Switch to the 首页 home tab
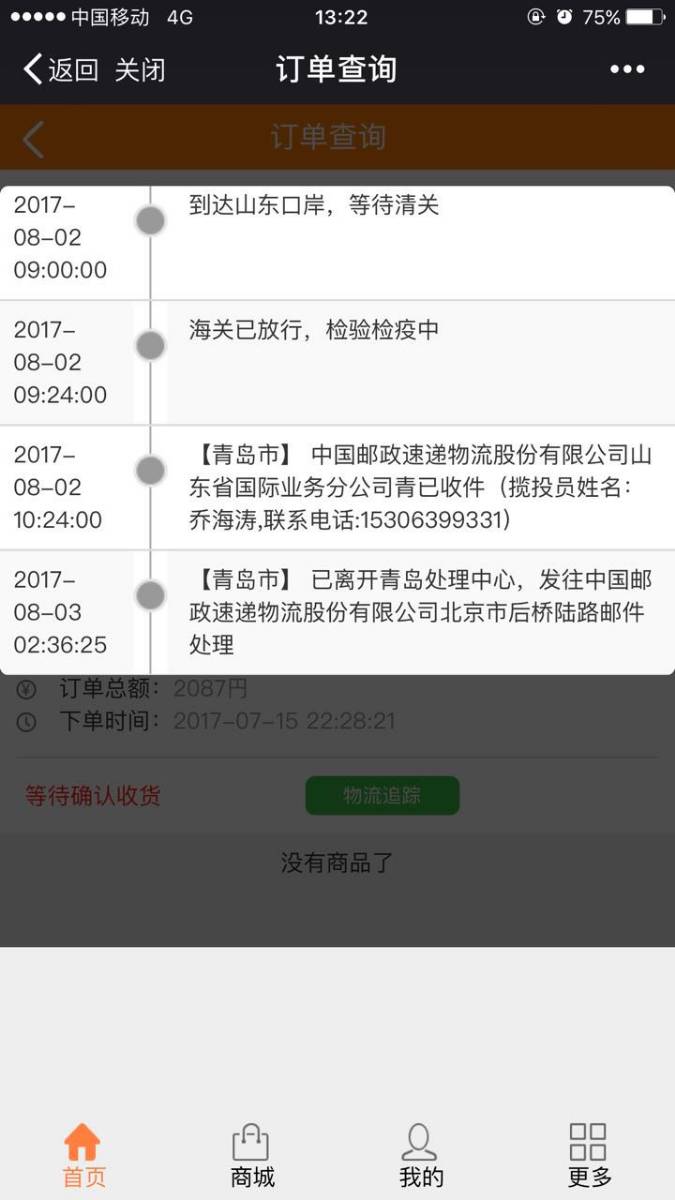 [x=84, y=1155]
